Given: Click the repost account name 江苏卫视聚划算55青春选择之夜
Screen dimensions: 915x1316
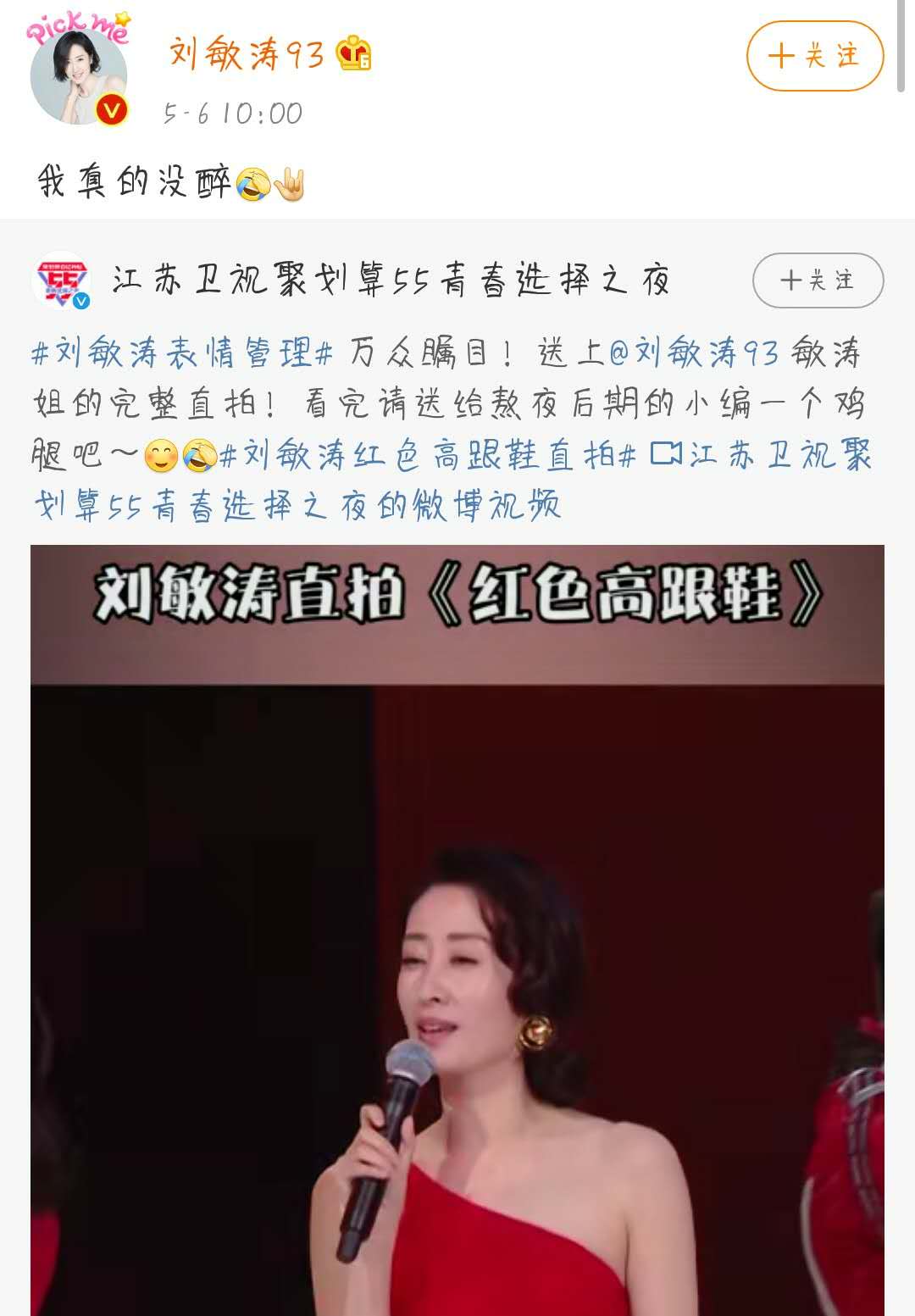Looking at the screenshot, I should pyautogui.click(x=390, y=280).
